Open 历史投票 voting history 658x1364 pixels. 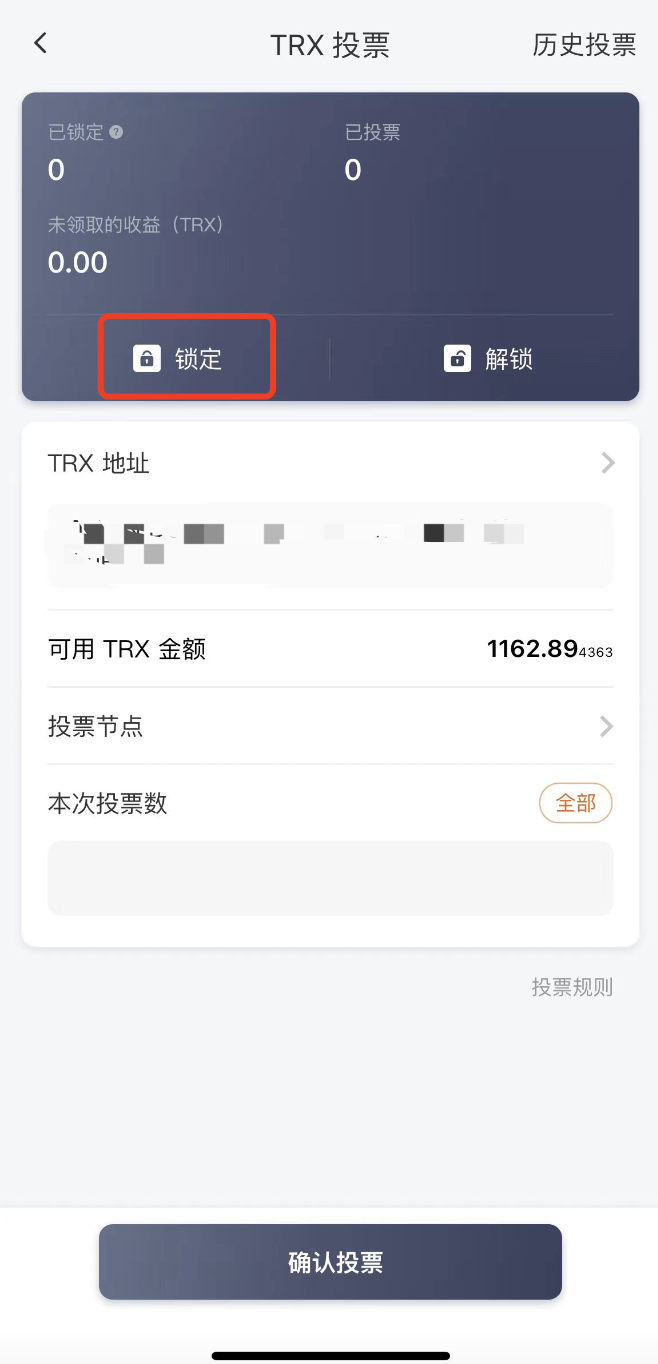click(x=584, y=45)
